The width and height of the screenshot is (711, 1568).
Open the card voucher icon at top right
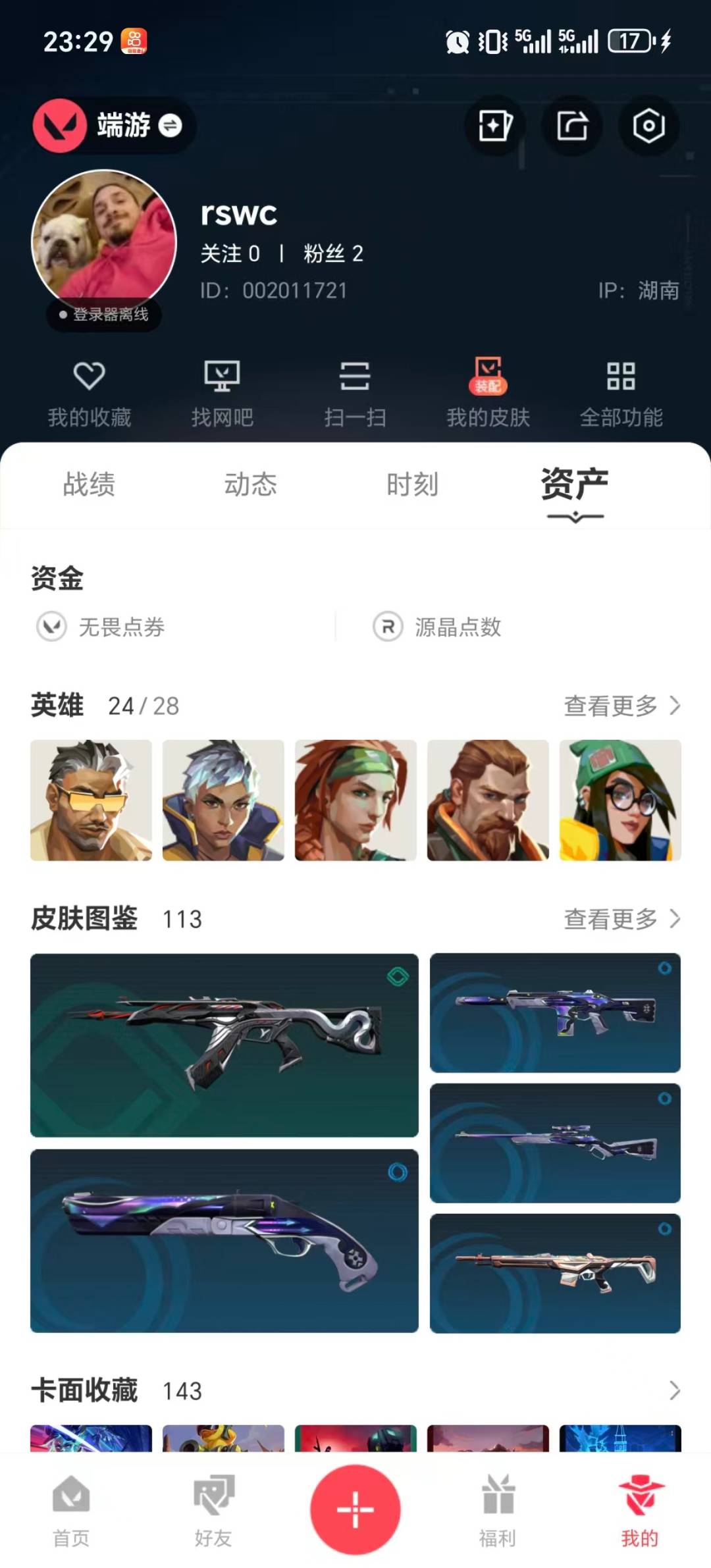tap(495, 126)
